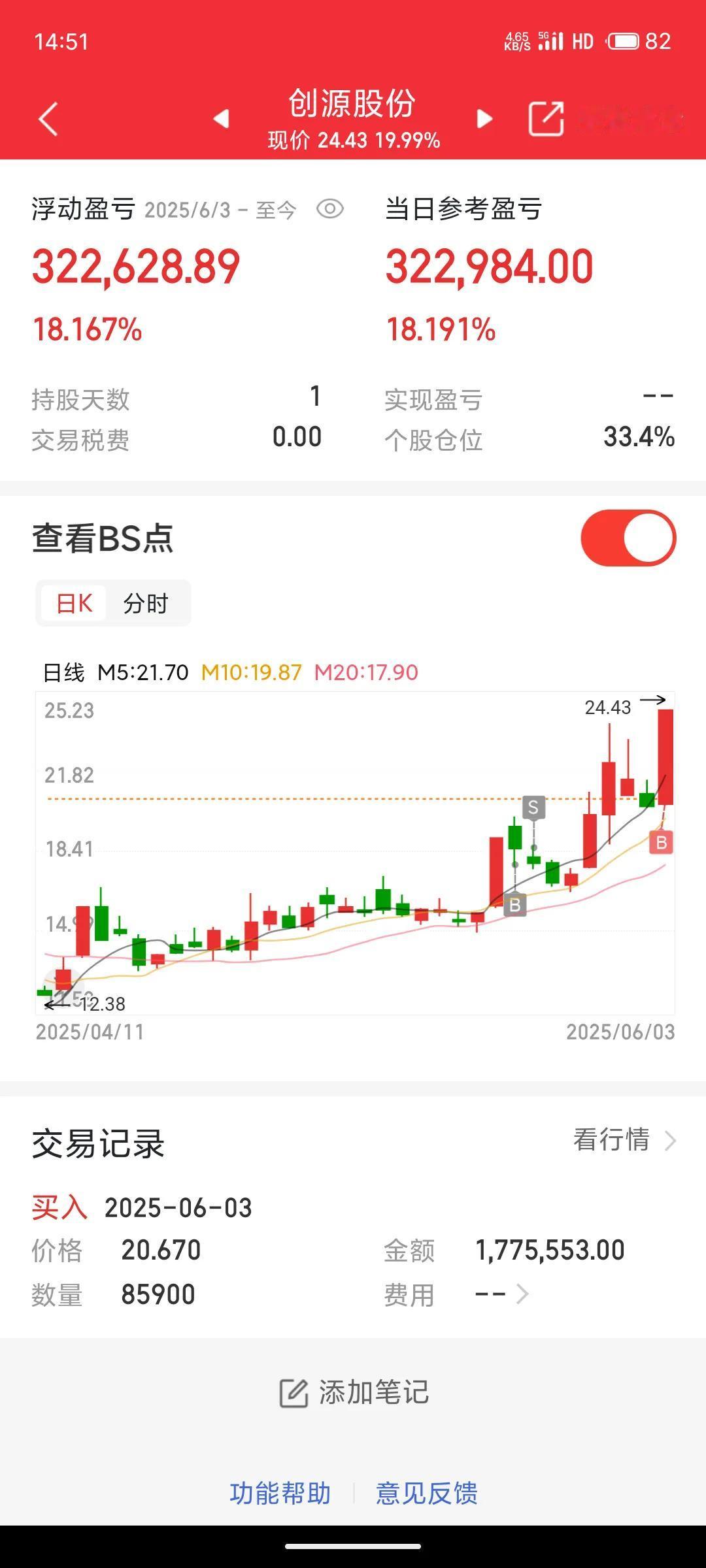Switch to the 分时 chart tab
This screenshot has width=706, height=1568.
(x=146, y=603)
